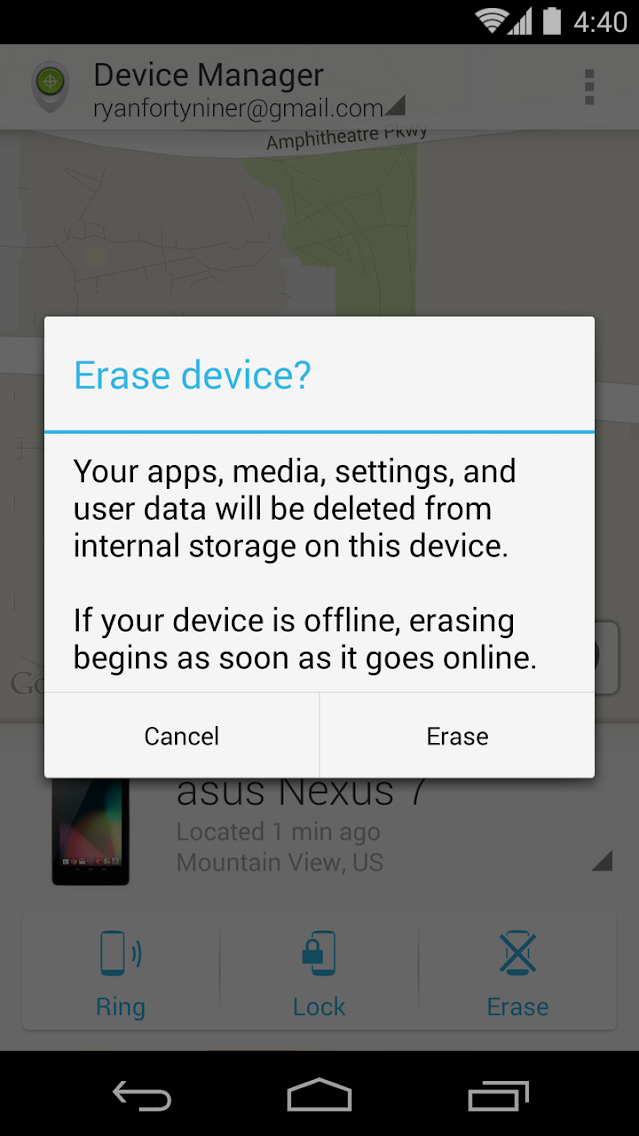
Task: Go to the home screen
Action: tap(320, 1094)
